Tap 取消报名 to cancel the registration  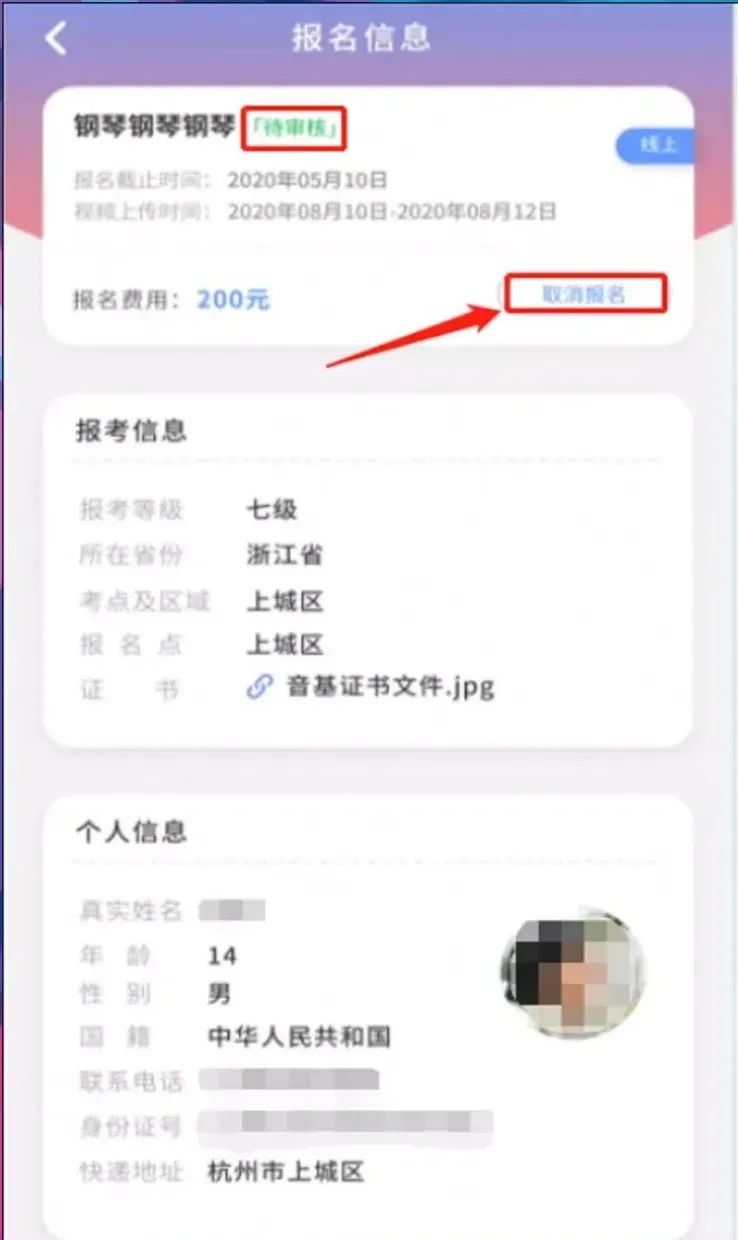[584, 295]
